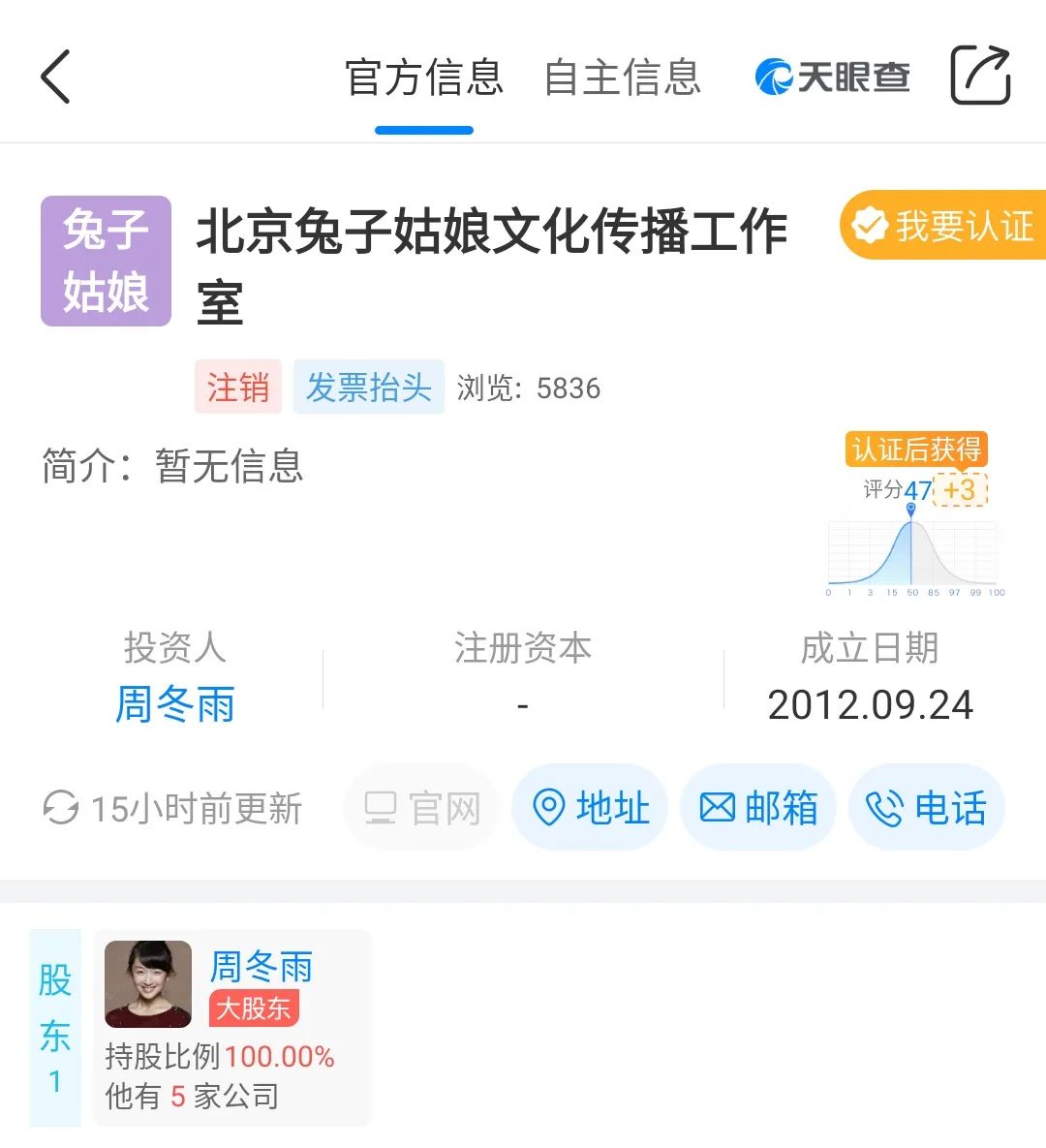Open shareholder card of 周冬雨
This screenshot has height=1148, width=1046.
[232, 1027]
